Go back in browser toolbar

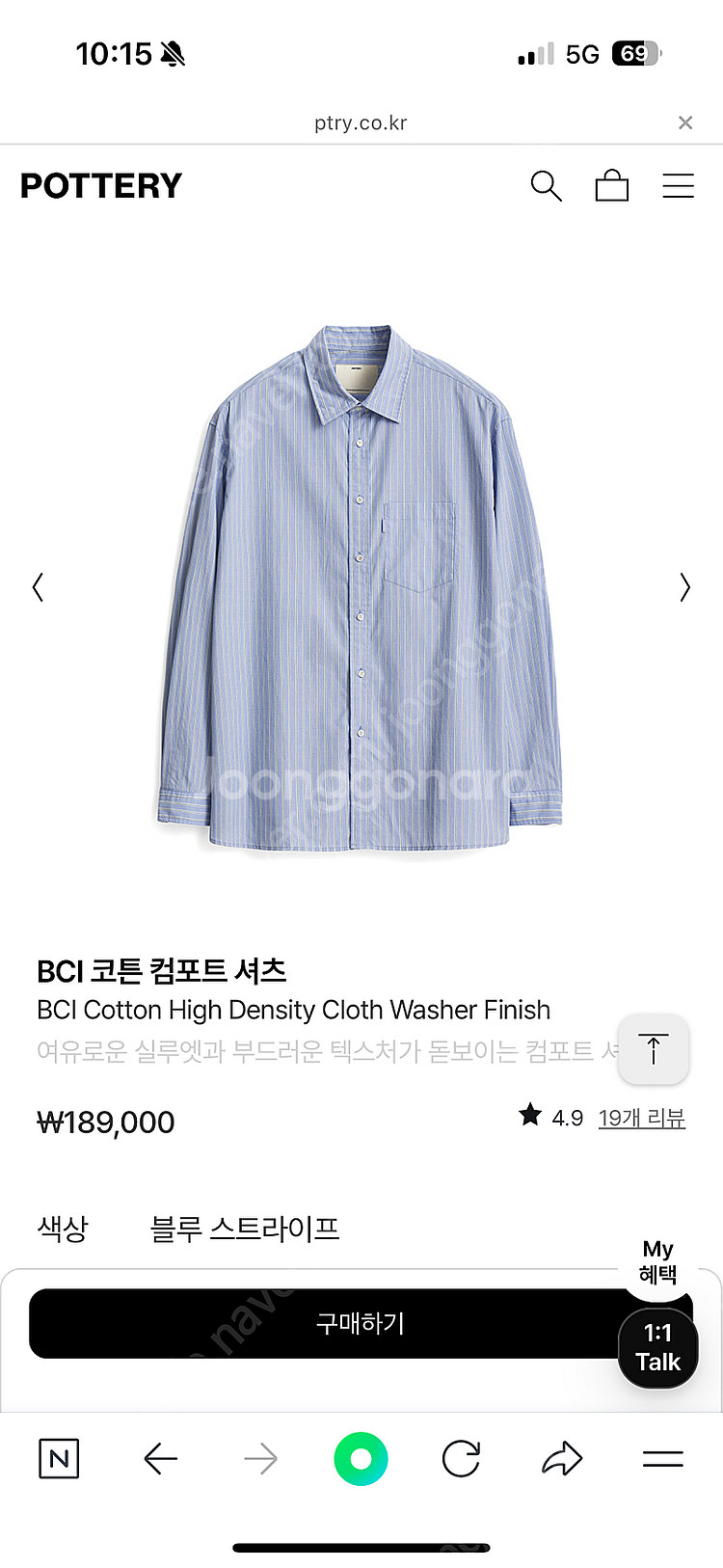pyautogui.click(x=160, y=1458)
